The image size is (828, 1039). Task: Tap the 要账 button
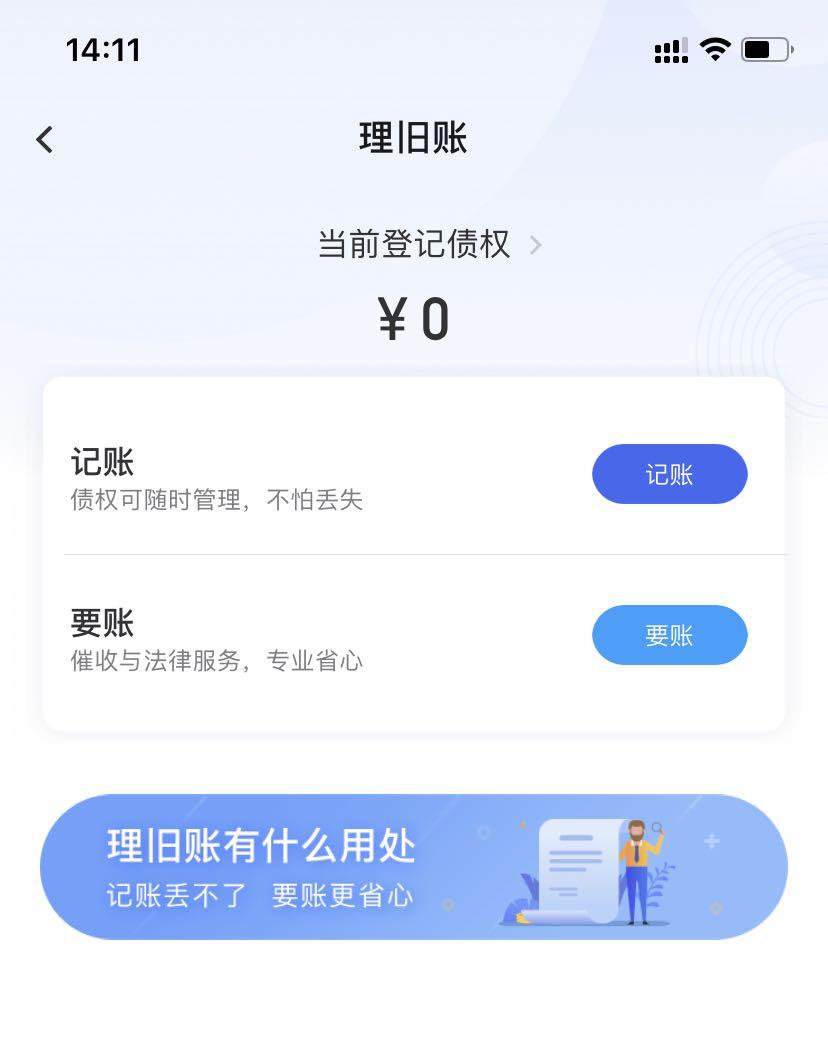point(669,635)
